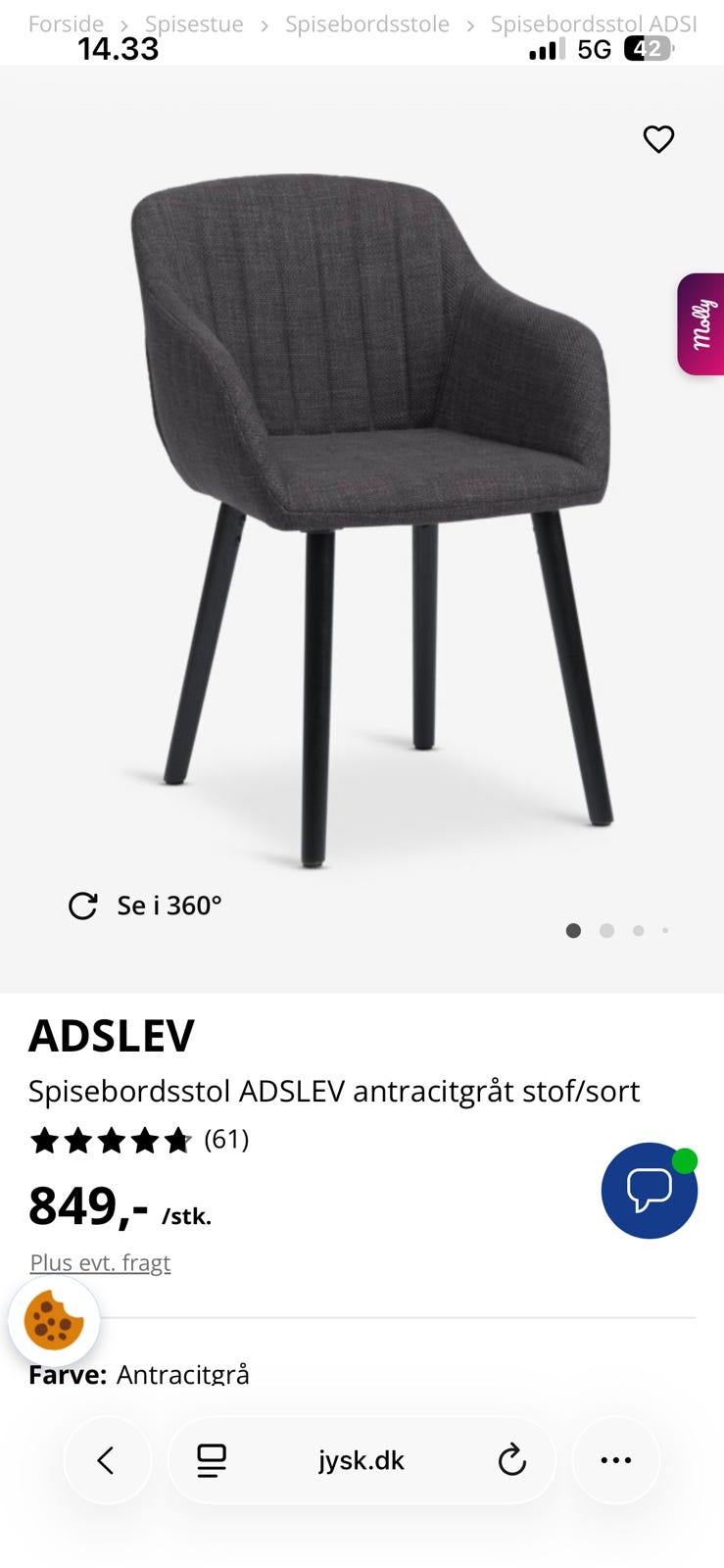View the chair in 360°

(145, 906)
